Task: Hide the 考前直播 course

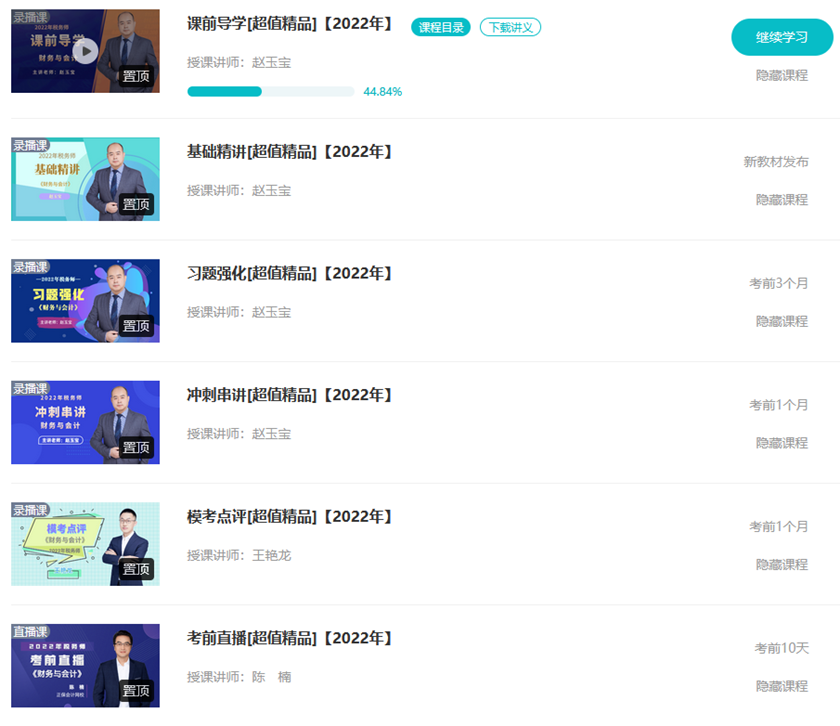Action: (x=781, y=686)
